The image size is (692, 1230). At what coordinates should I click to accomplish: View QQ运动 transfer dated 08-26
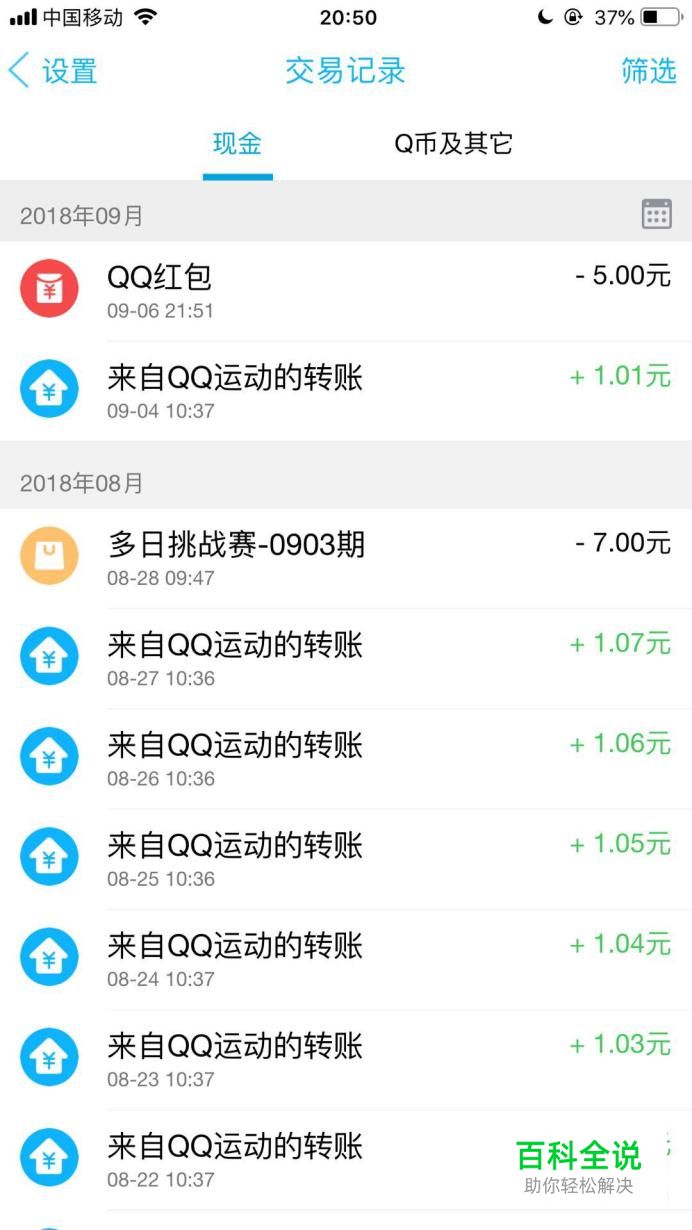tap(346, 758)
